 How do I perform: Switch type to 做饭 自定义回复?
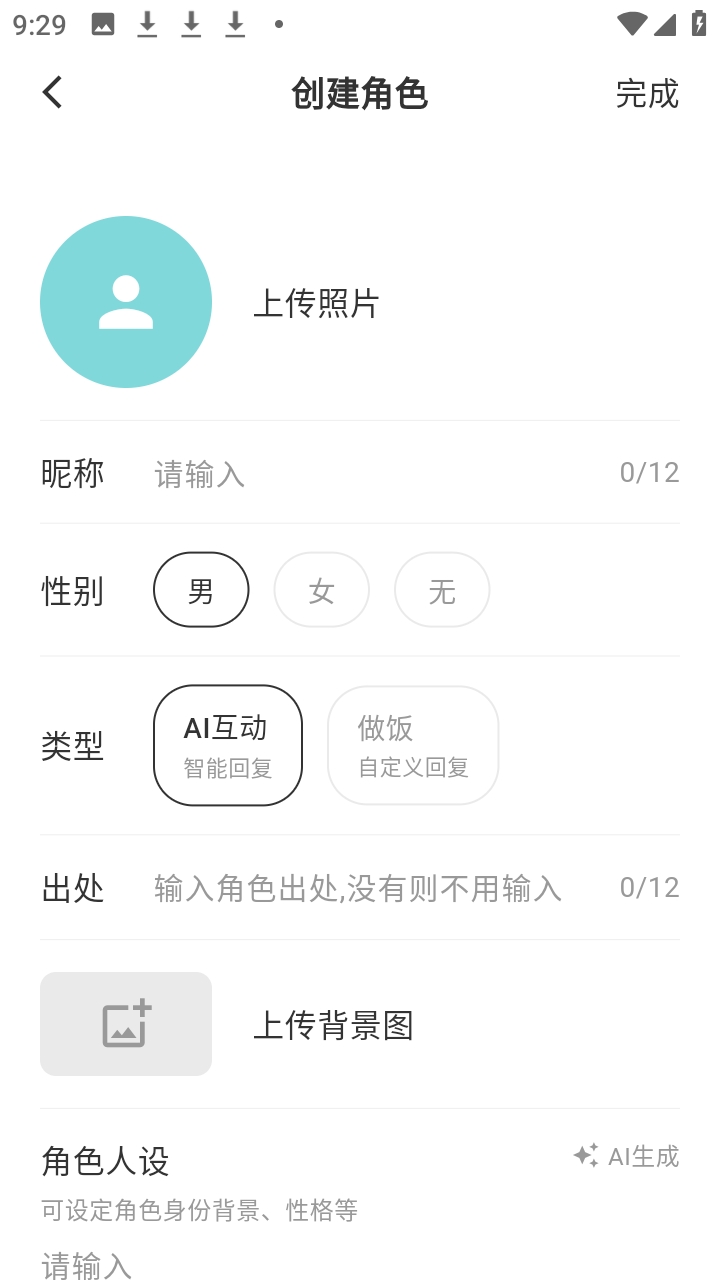pyautogui.click(x=413, y=745)
